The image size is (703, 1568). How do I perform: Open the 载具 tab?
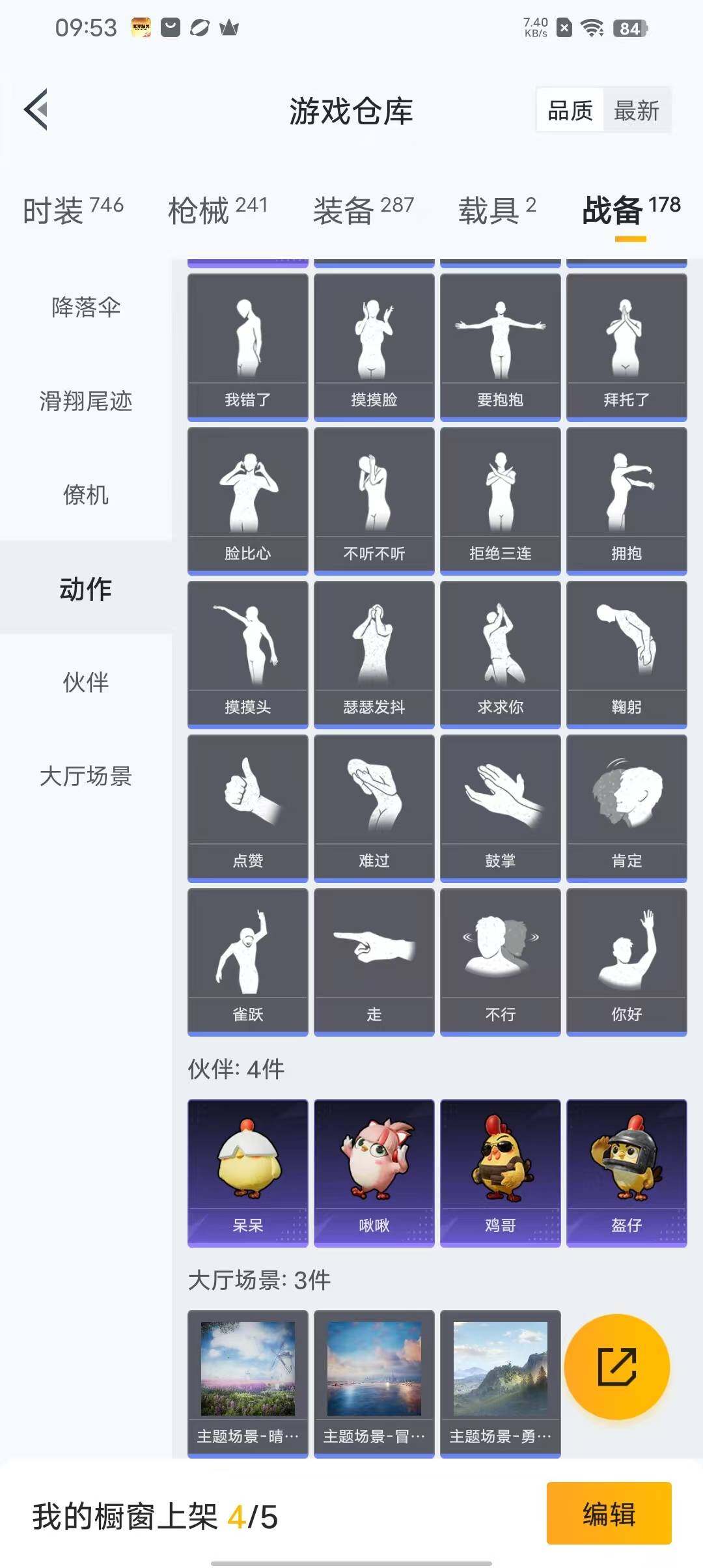(x=497, y=210)
